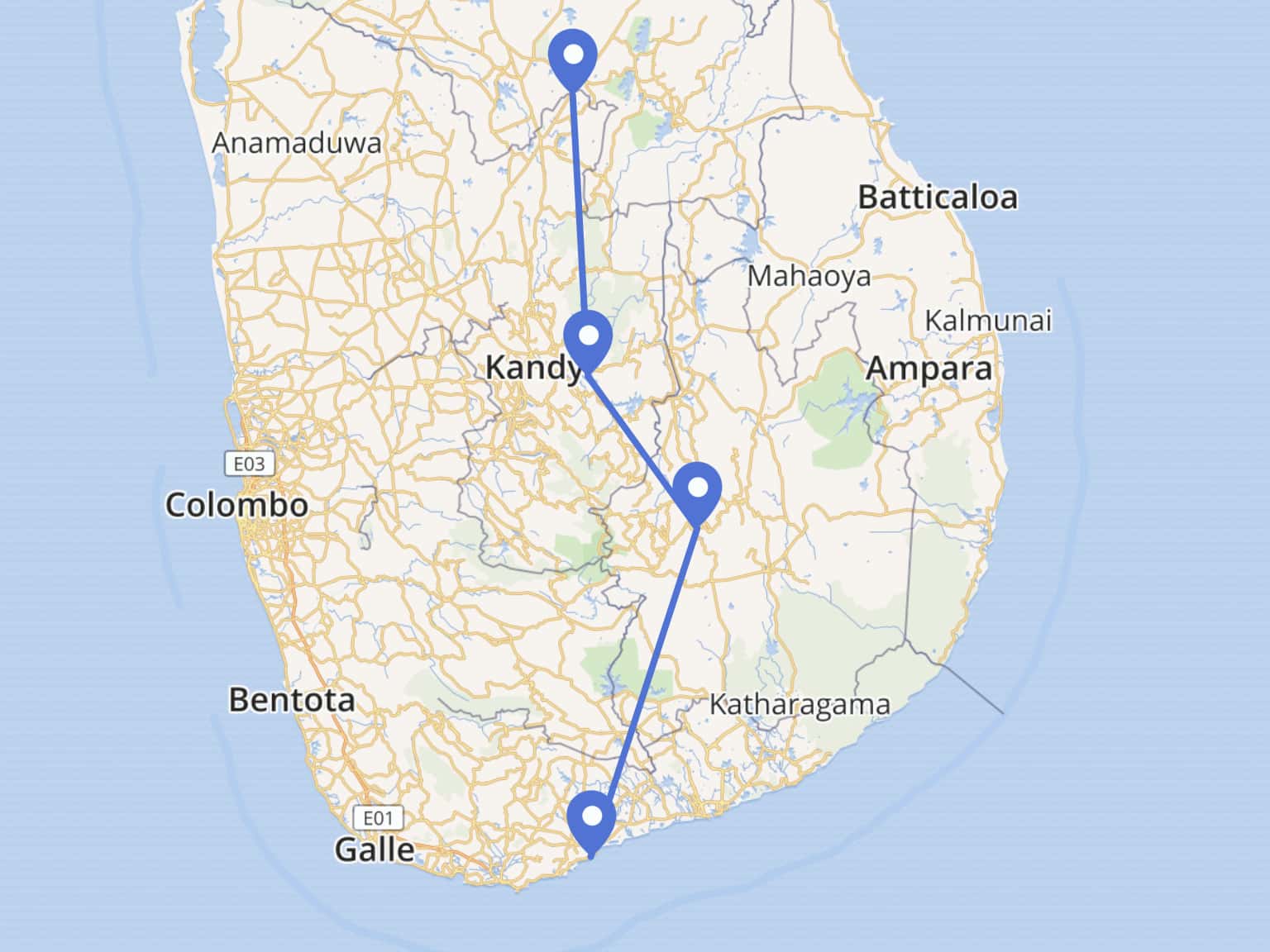
Task: Select the map pin at Kandy
Action: tap(588, 337)
